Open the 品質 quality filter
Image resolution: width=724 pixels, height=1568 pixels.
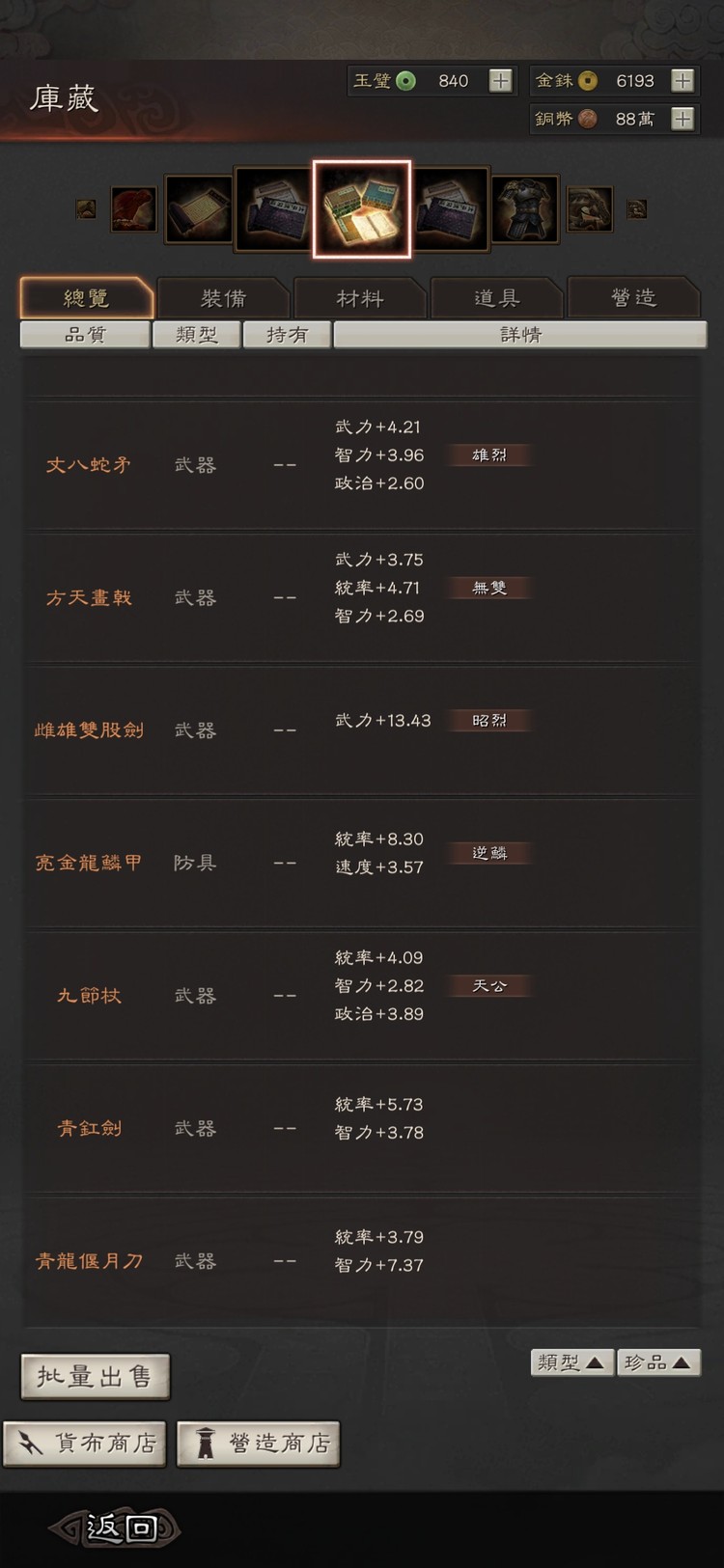[x=85, y=334]
